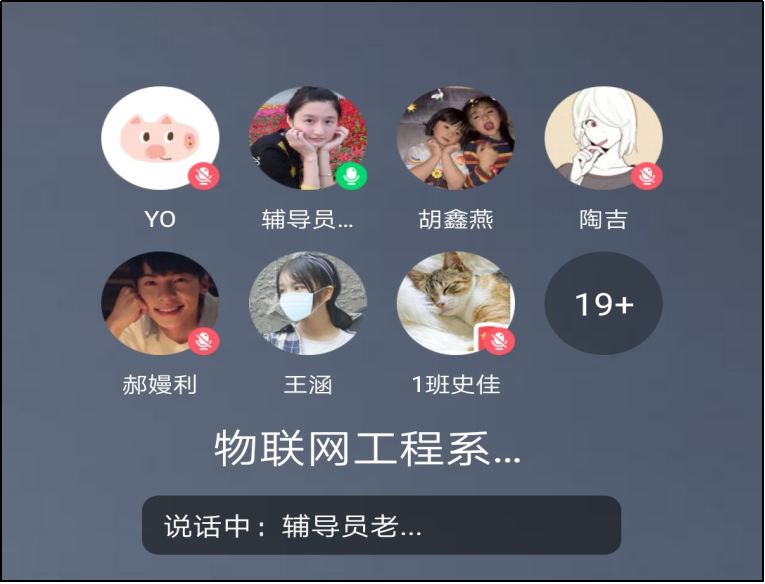Open 王涵's avatar
Image resolution: width=765 pixels, height=584 pixels.
click(307, 303)
